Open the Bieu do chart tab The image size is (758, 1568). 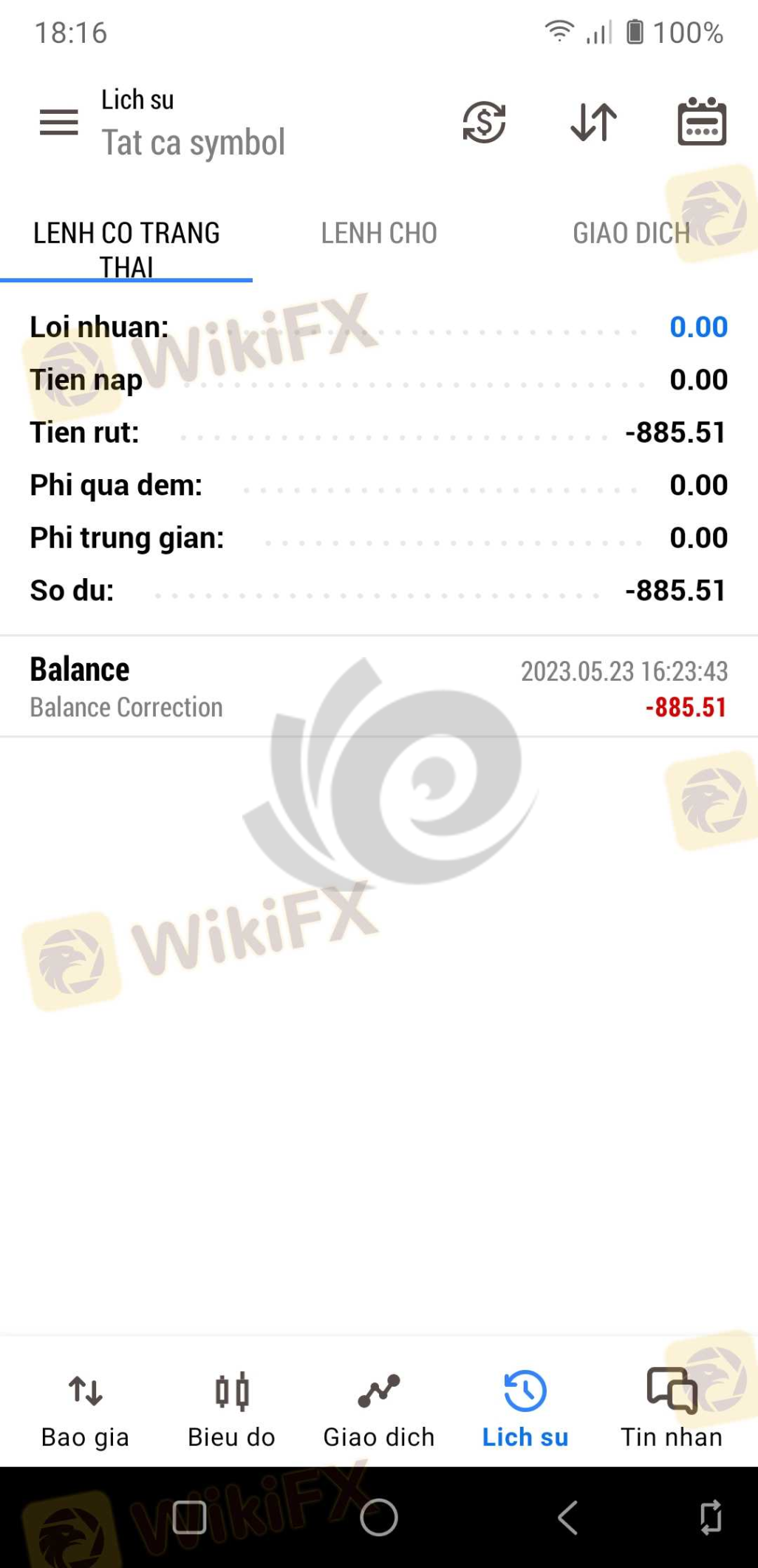[x=231, y=1408]
